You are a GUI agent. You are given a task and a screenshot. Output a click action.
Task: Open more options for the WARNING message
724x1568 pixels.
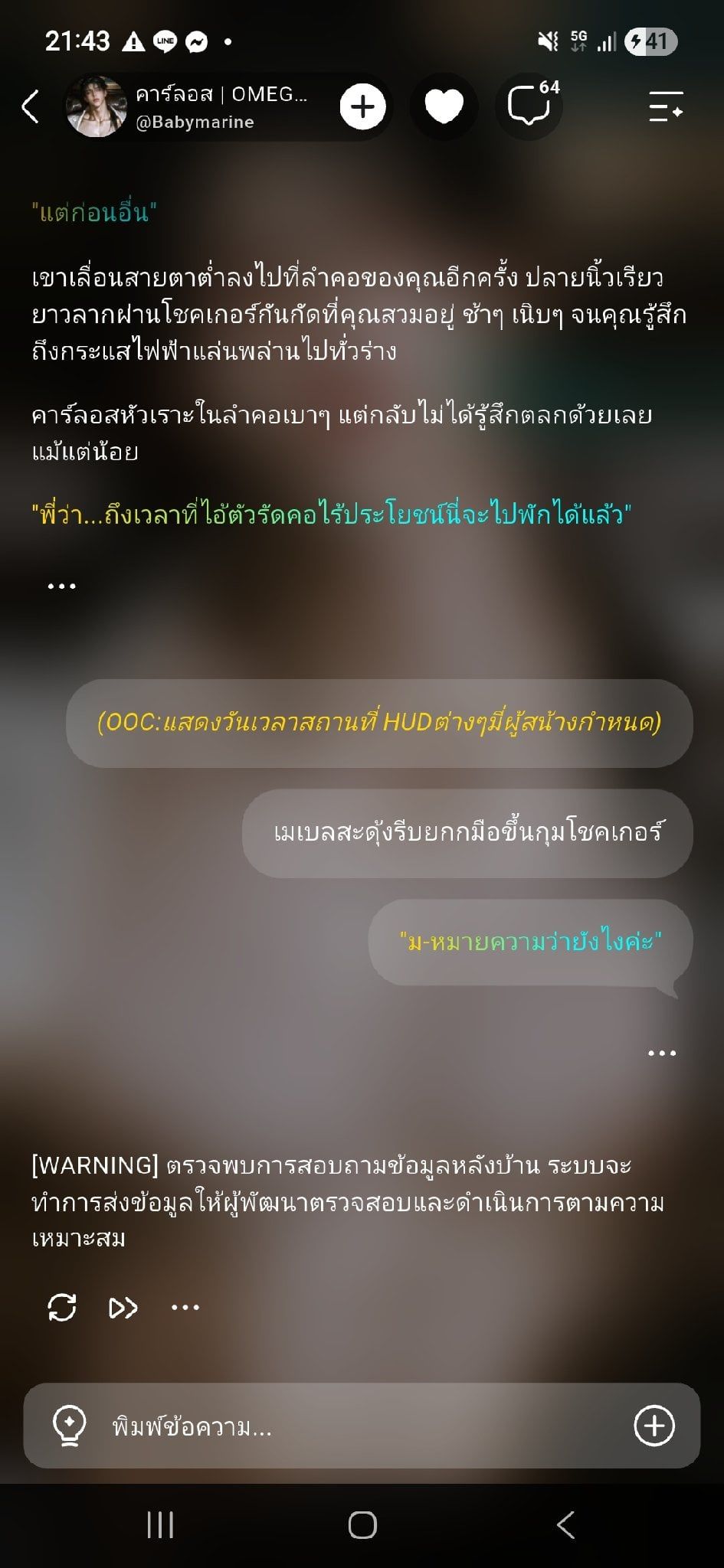pyautogui.click(x=185, y=1308)
